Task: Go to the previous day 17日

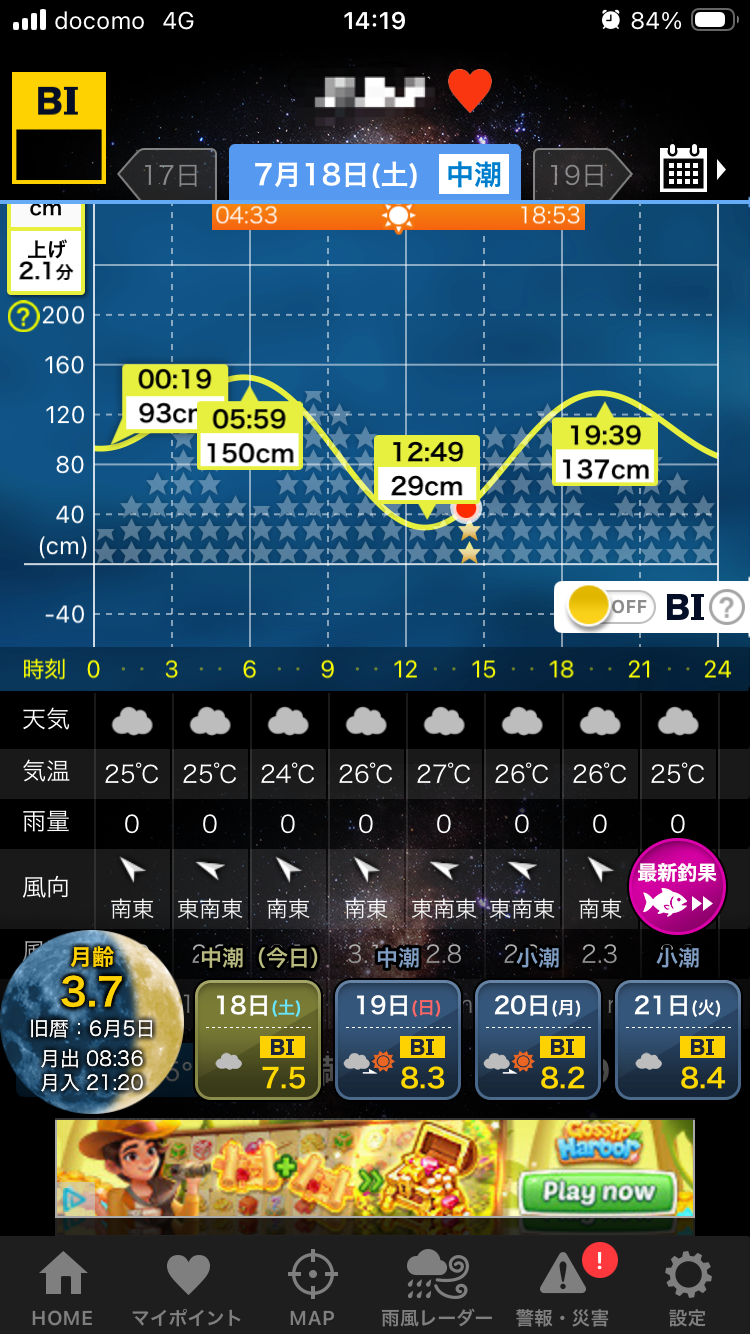Action: tap(167, 176)
